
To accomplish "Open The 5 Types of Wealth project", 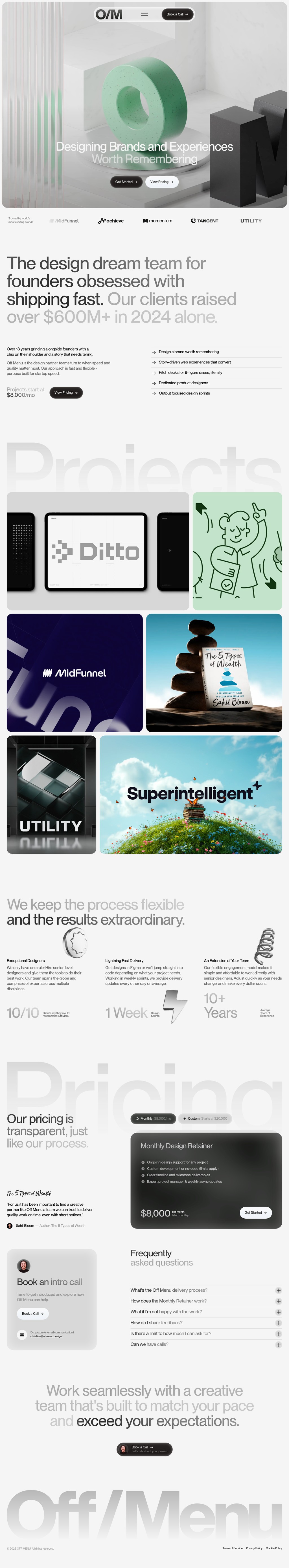I will (x=214, y=672).
